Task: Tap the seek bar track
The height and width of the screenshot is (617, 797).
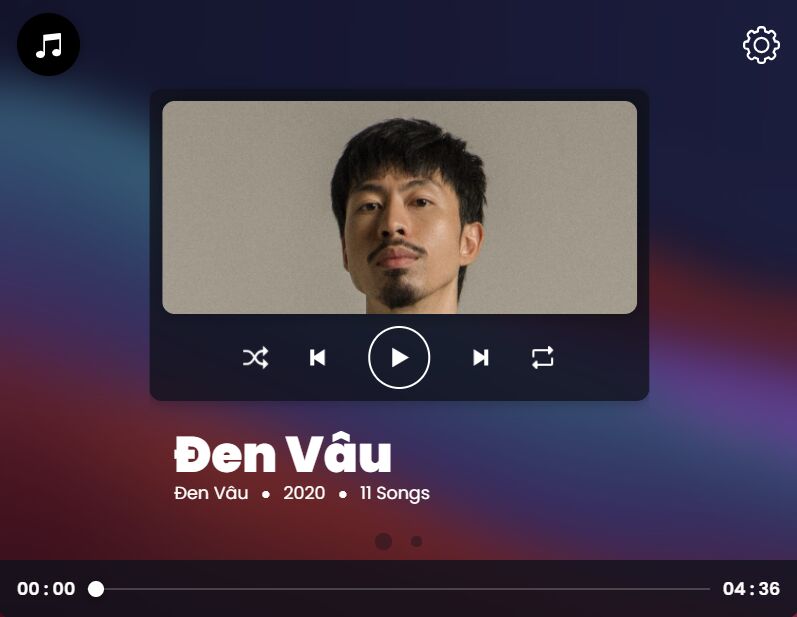Action: coord(400,589)
